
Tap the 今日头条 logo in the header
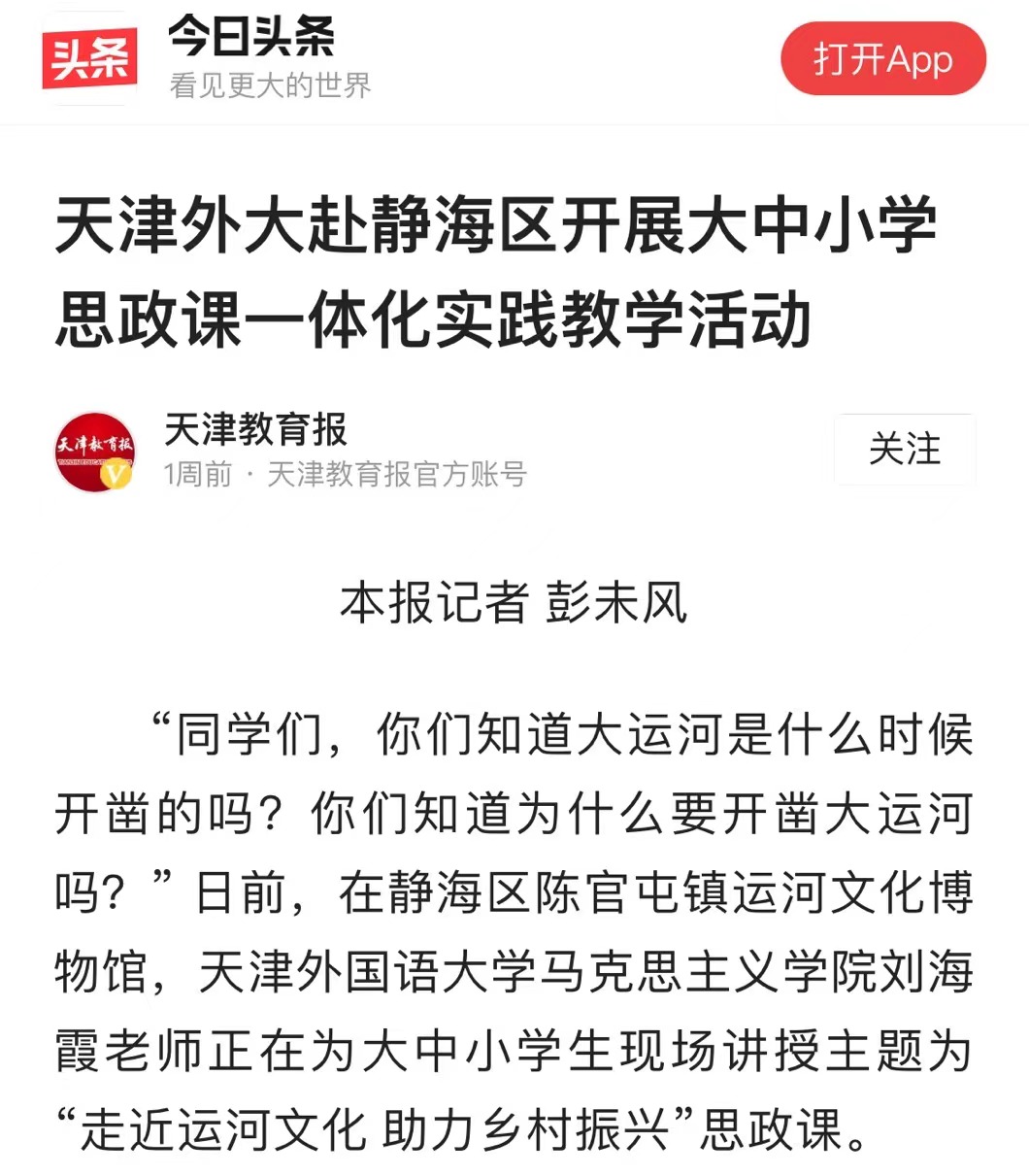coord(89,58)
